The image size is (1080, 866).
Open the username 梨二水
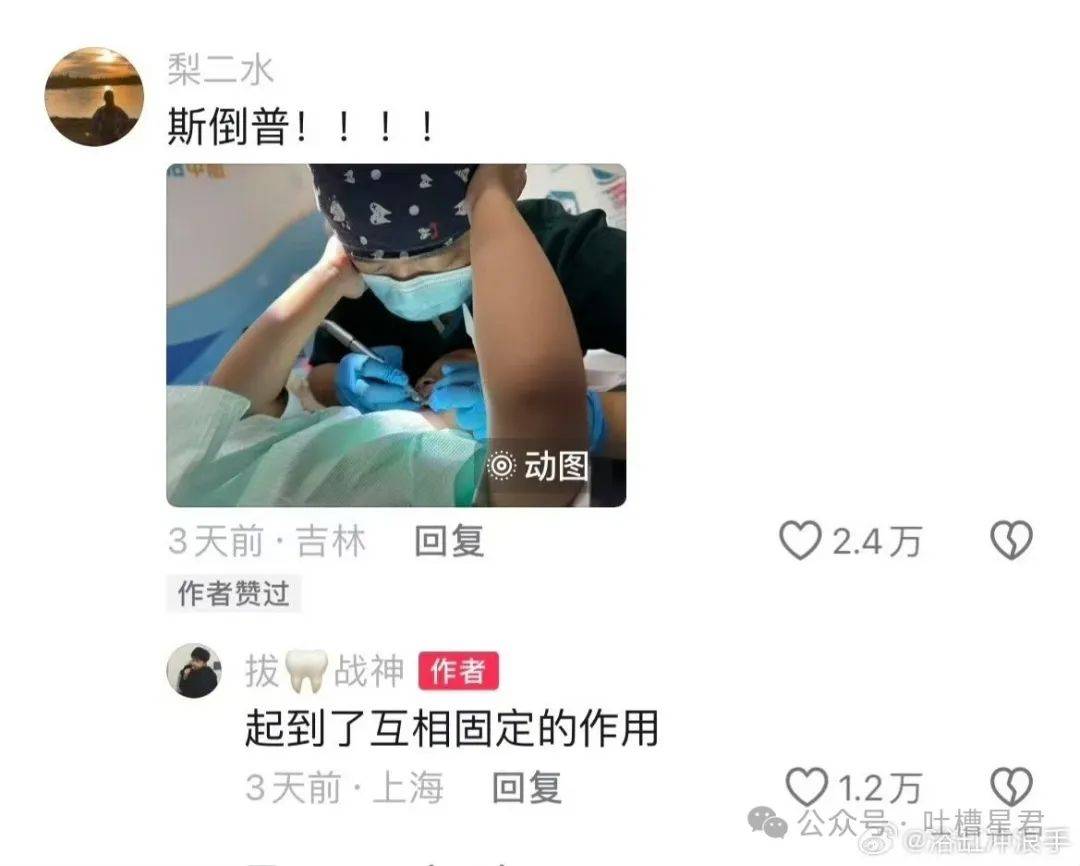click(x=220, y=70)
